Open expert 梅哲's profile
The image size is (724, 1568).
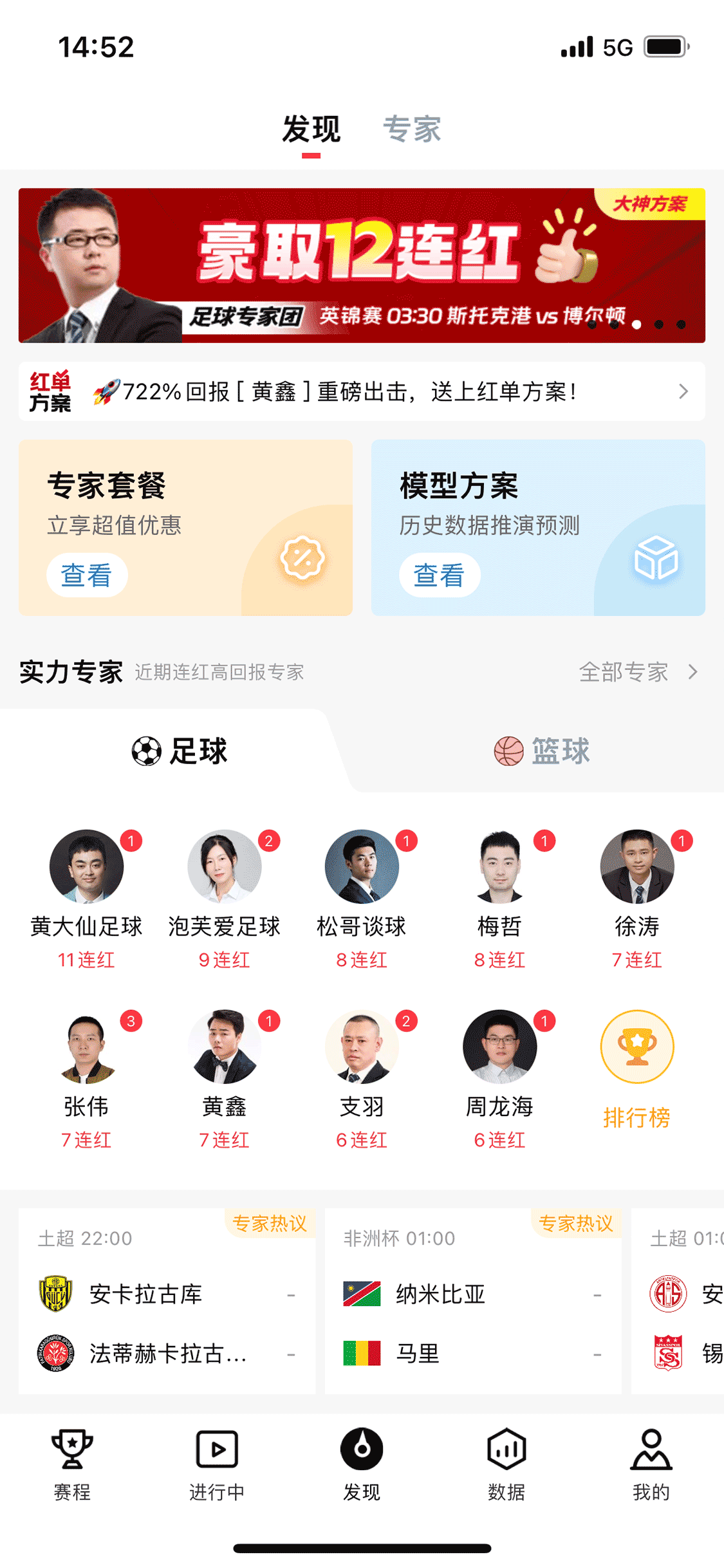pyautogui.click(x=499, y=868)
